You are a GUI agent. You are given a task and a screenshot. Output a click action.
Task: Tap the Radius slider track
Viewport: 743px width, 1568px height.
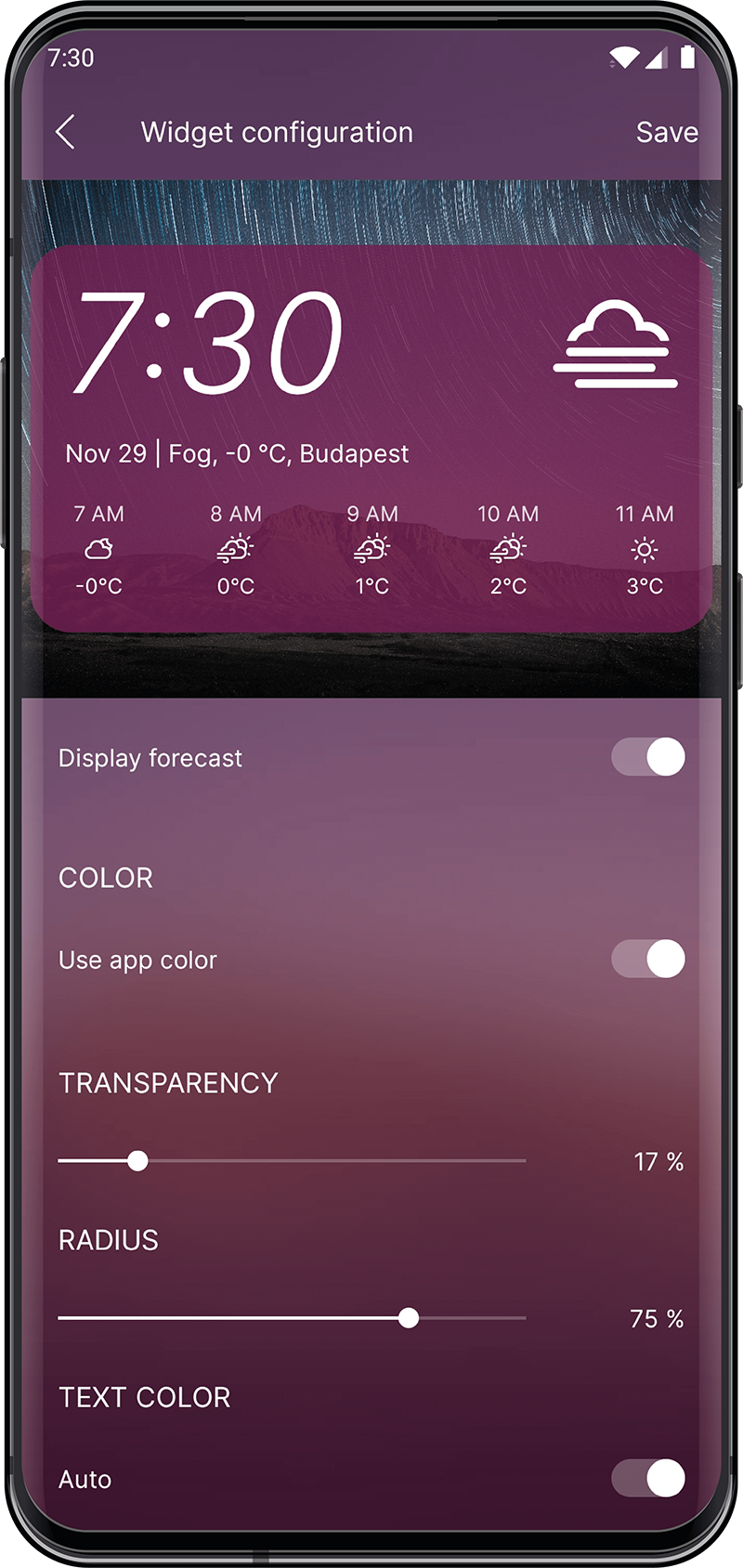pos(292,1318)
